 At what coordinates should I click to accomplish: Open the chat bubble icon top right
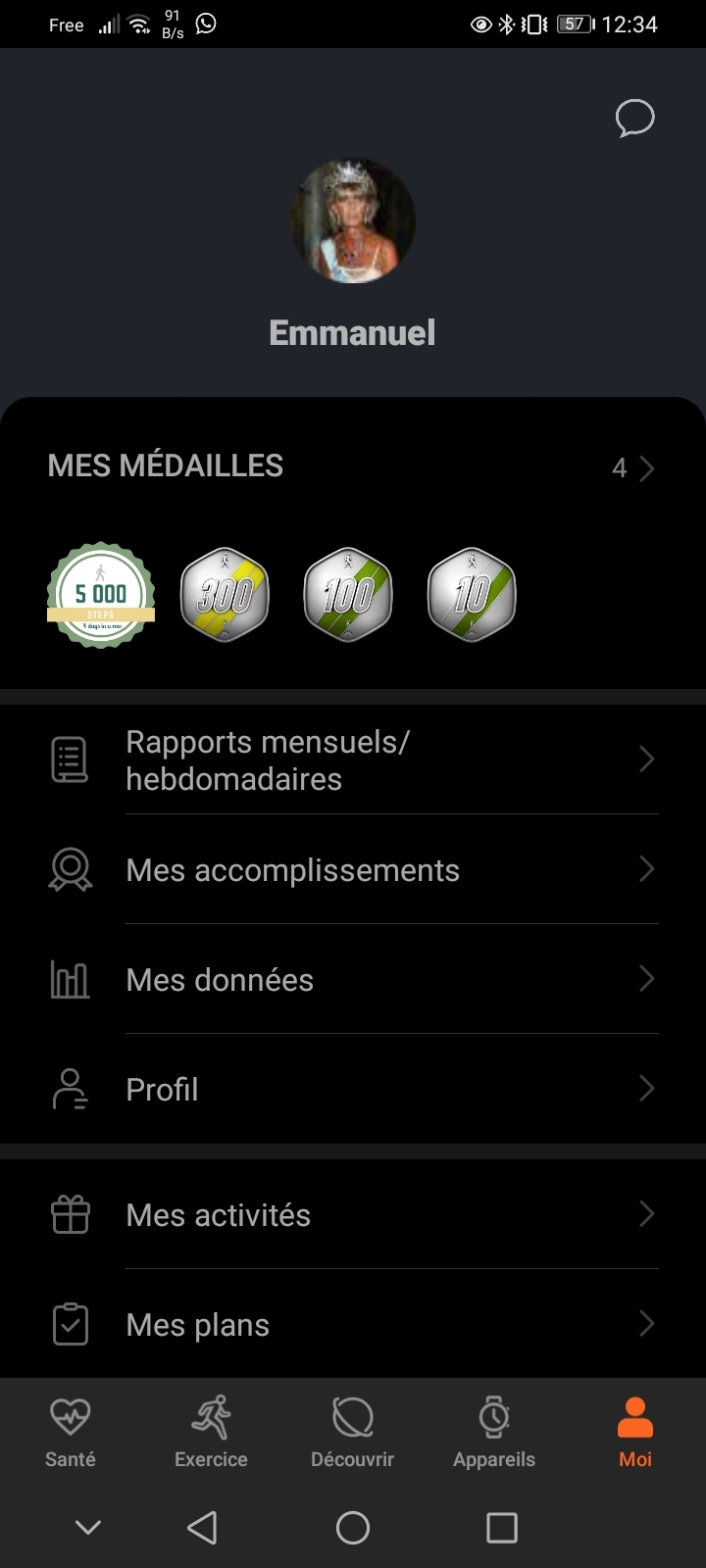coord(633,119)
